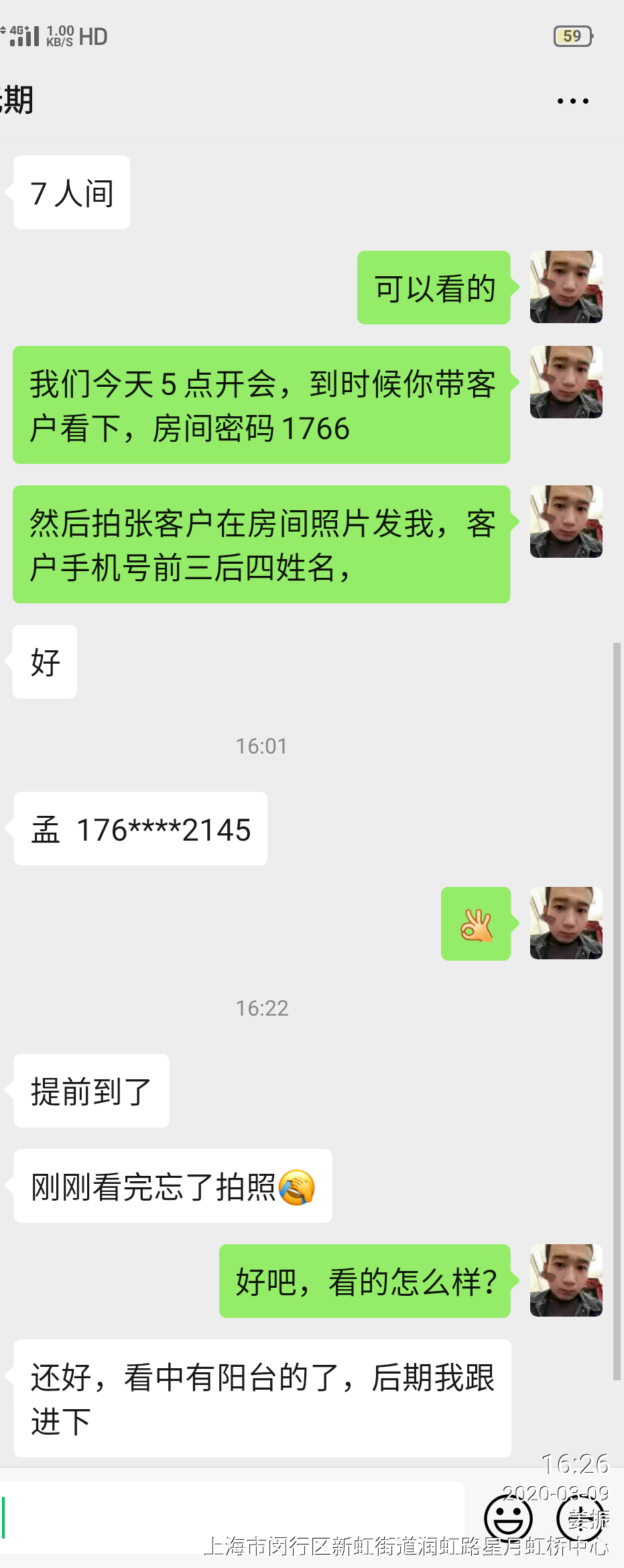Open the emoji sticker picker
Image resolution: width=624 pixels, height=1568 pixels.
click(x=509, y=1518)
